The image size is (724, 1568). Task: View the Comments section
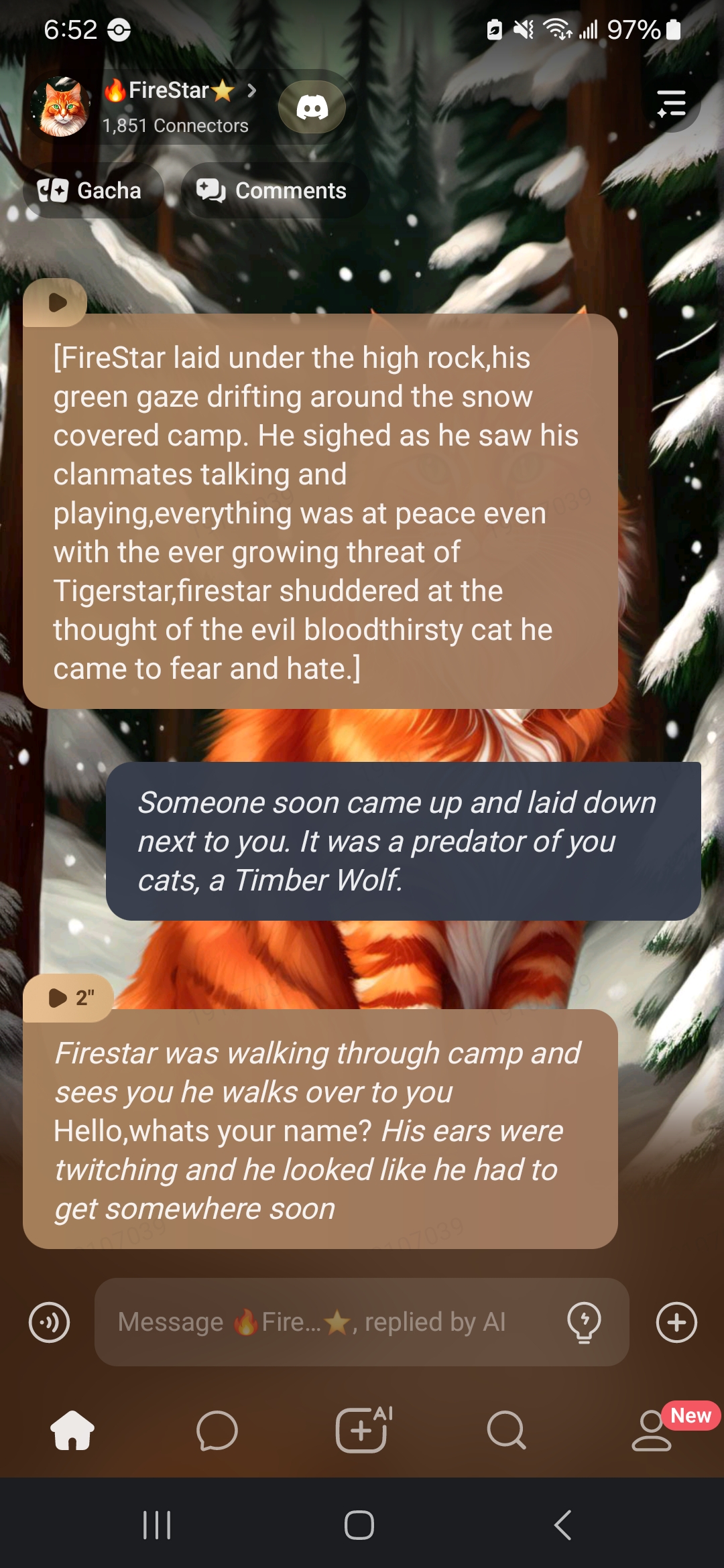coord(273,191)
